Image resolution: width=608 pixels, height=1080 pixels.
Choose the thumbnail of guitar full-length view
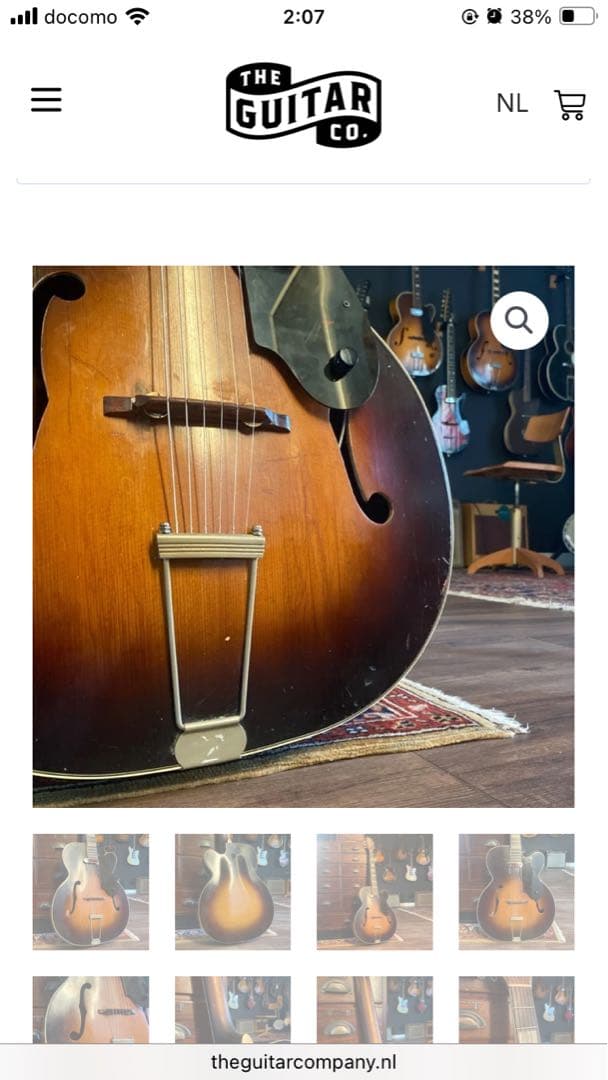point(375,891)
